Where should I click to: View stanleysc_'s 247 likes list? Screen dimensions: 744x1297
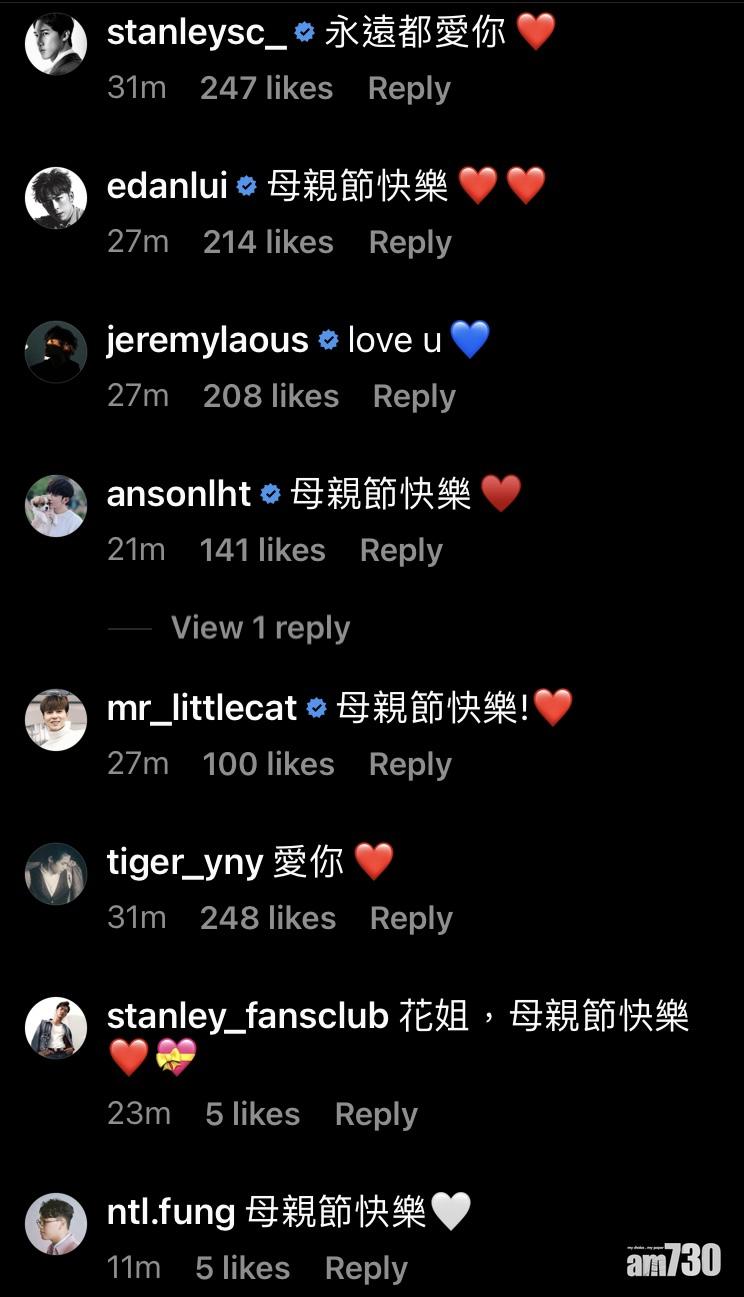(x=266, y=88)
